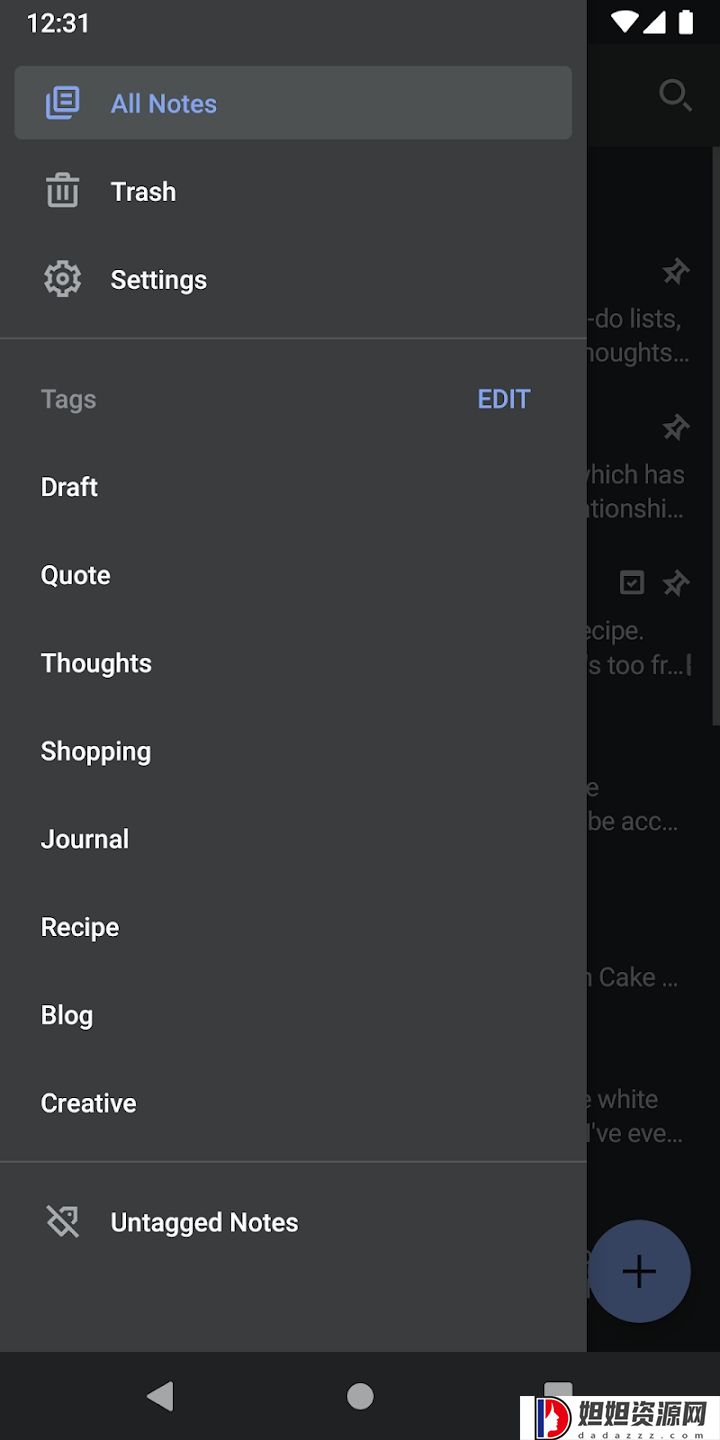
Task: Open Untagged Notes
Action: pos(293,1222)
